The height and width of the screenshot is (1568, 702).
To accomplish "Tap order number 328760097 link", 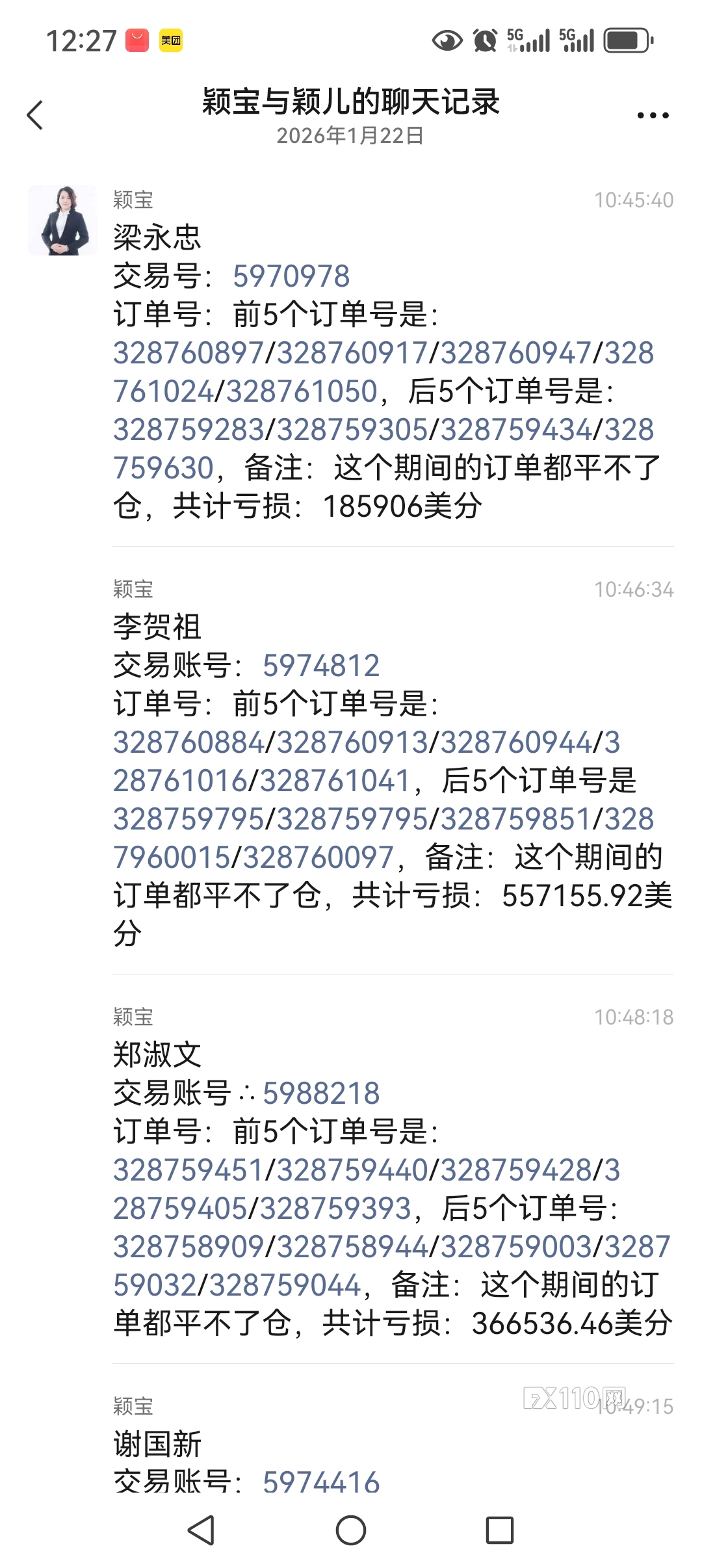I will tap(318, 858).
